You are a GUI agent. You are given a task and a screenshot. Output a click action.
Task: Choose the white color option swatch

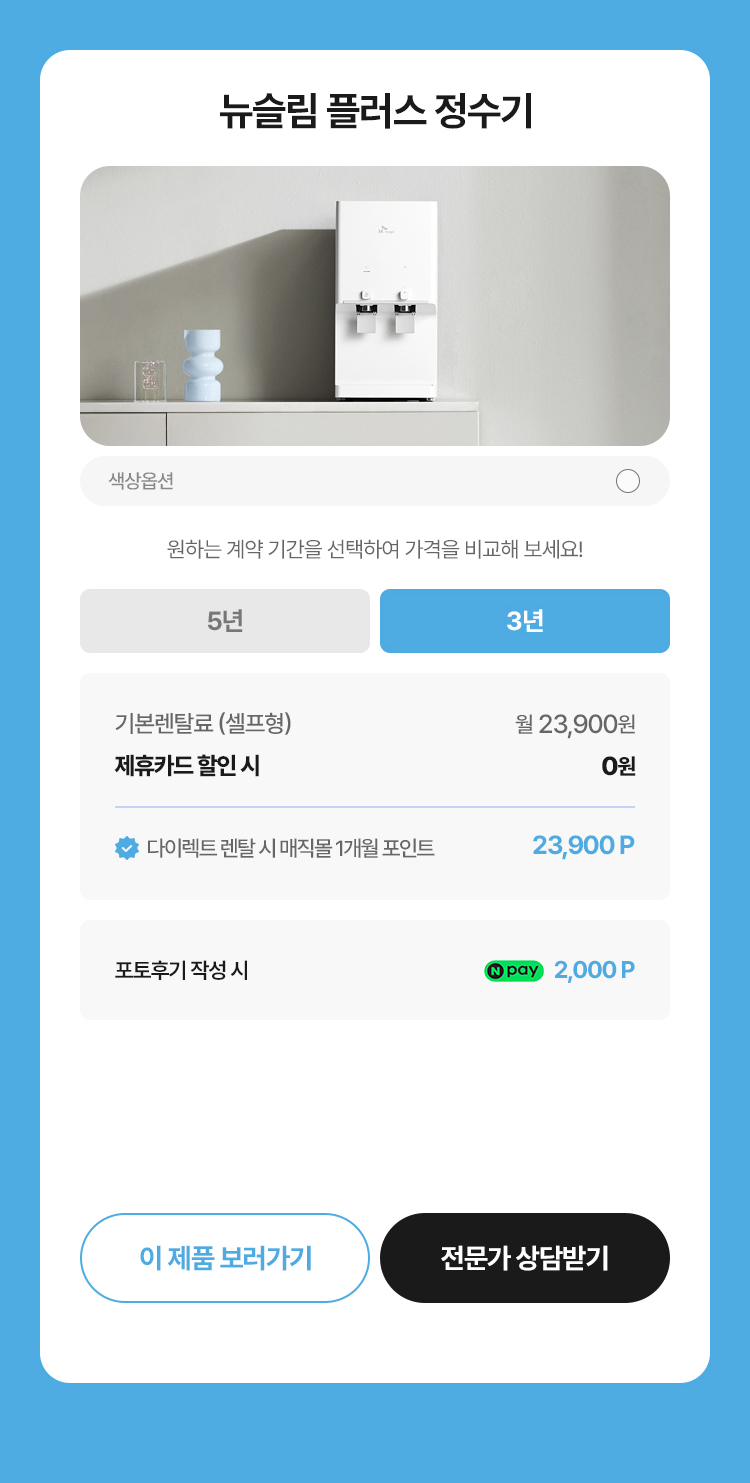coord(628,481)
